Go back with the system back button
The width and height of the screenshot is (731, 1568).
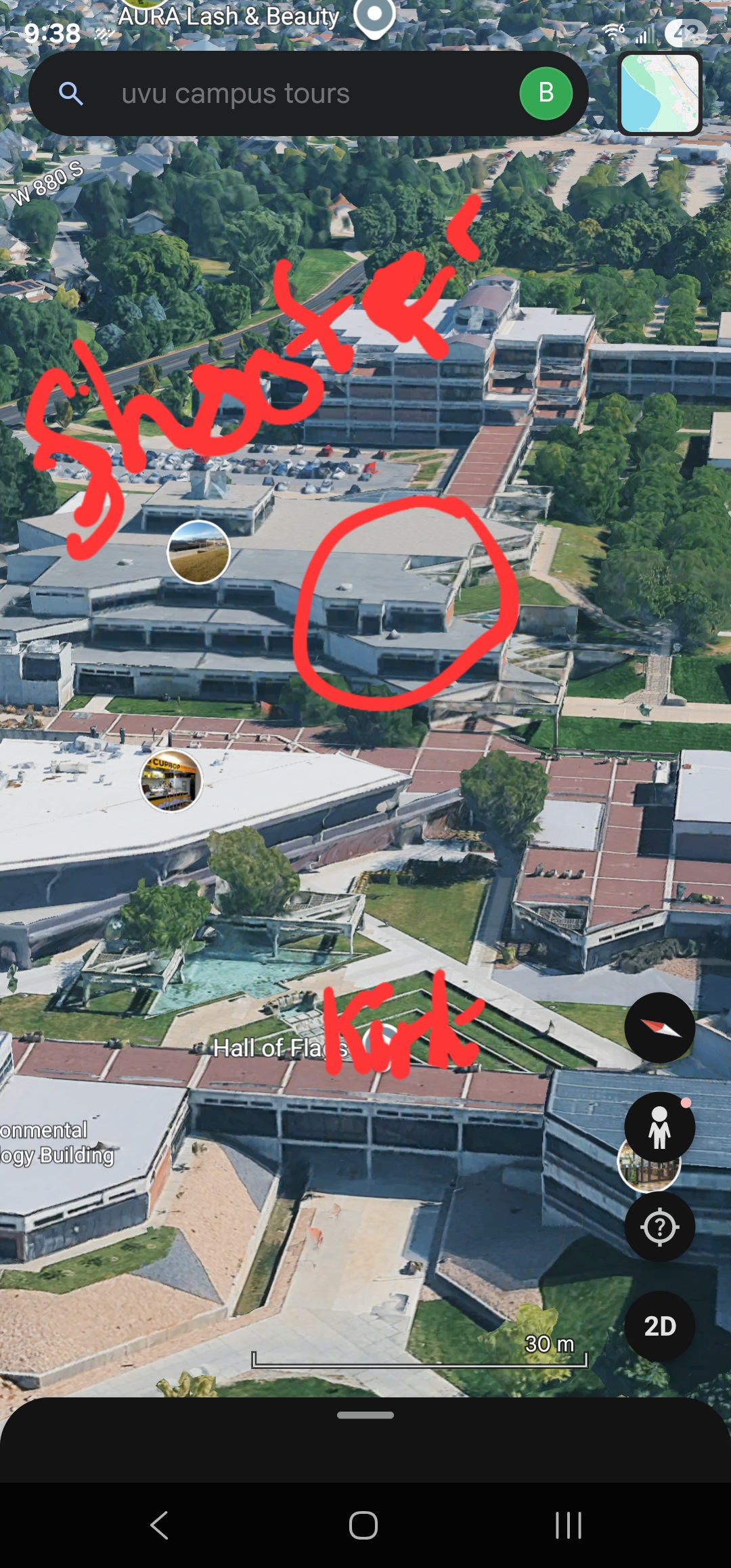(160, 1525)
